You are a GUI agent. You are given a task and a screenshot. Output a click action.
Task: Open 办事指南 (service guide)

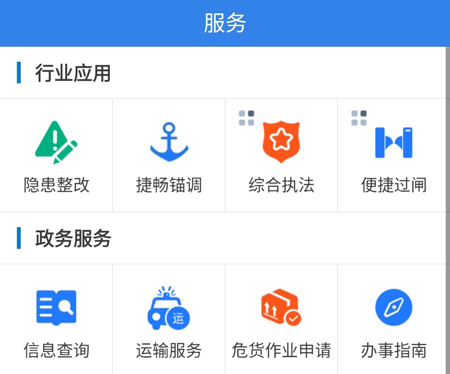point(392,320)
